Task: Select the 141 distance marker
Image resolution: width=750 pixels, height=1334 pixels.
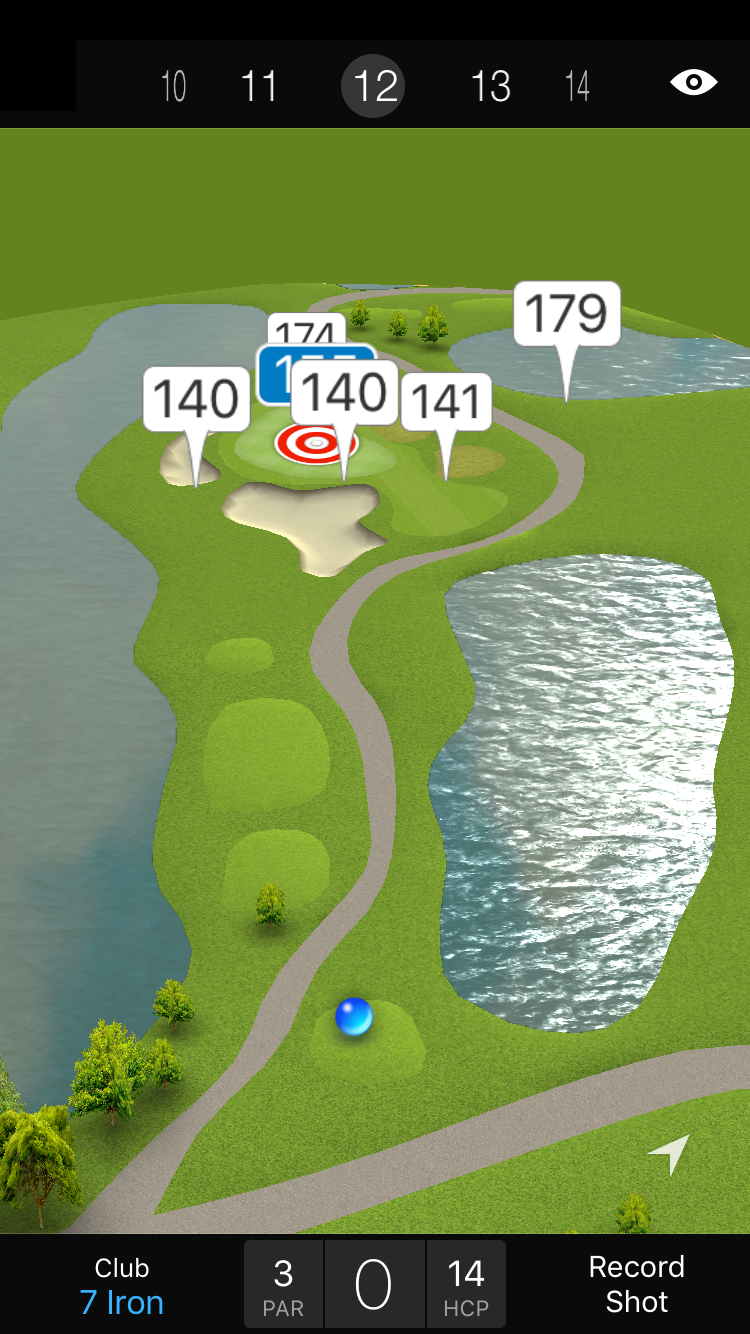Action: (446, 402)
